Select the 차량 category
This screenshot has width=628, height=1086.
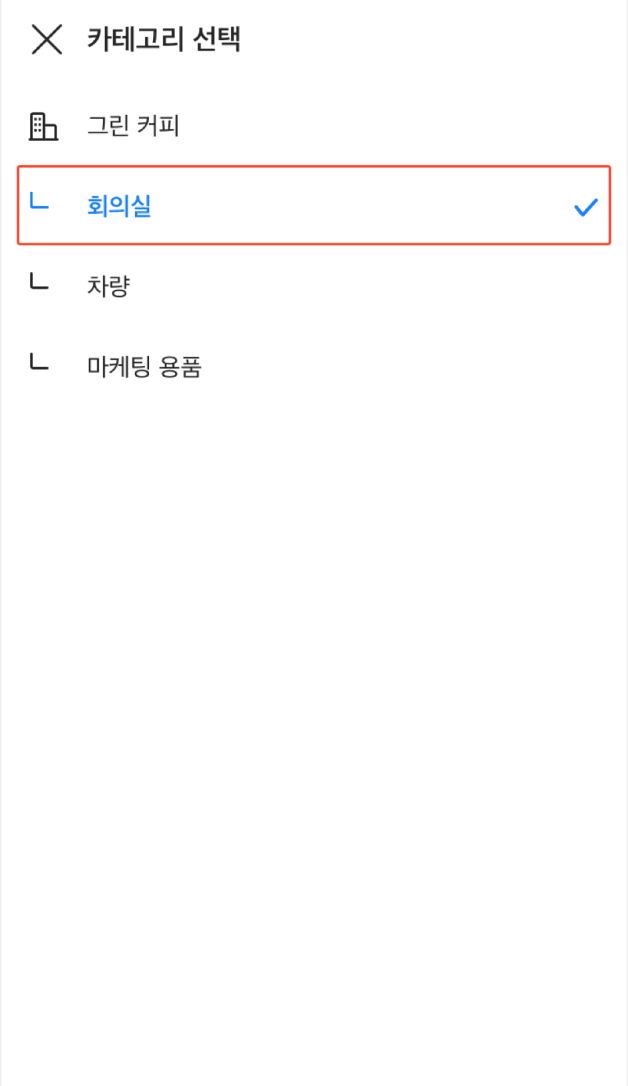pyautogui.click(x=109, y=287)
